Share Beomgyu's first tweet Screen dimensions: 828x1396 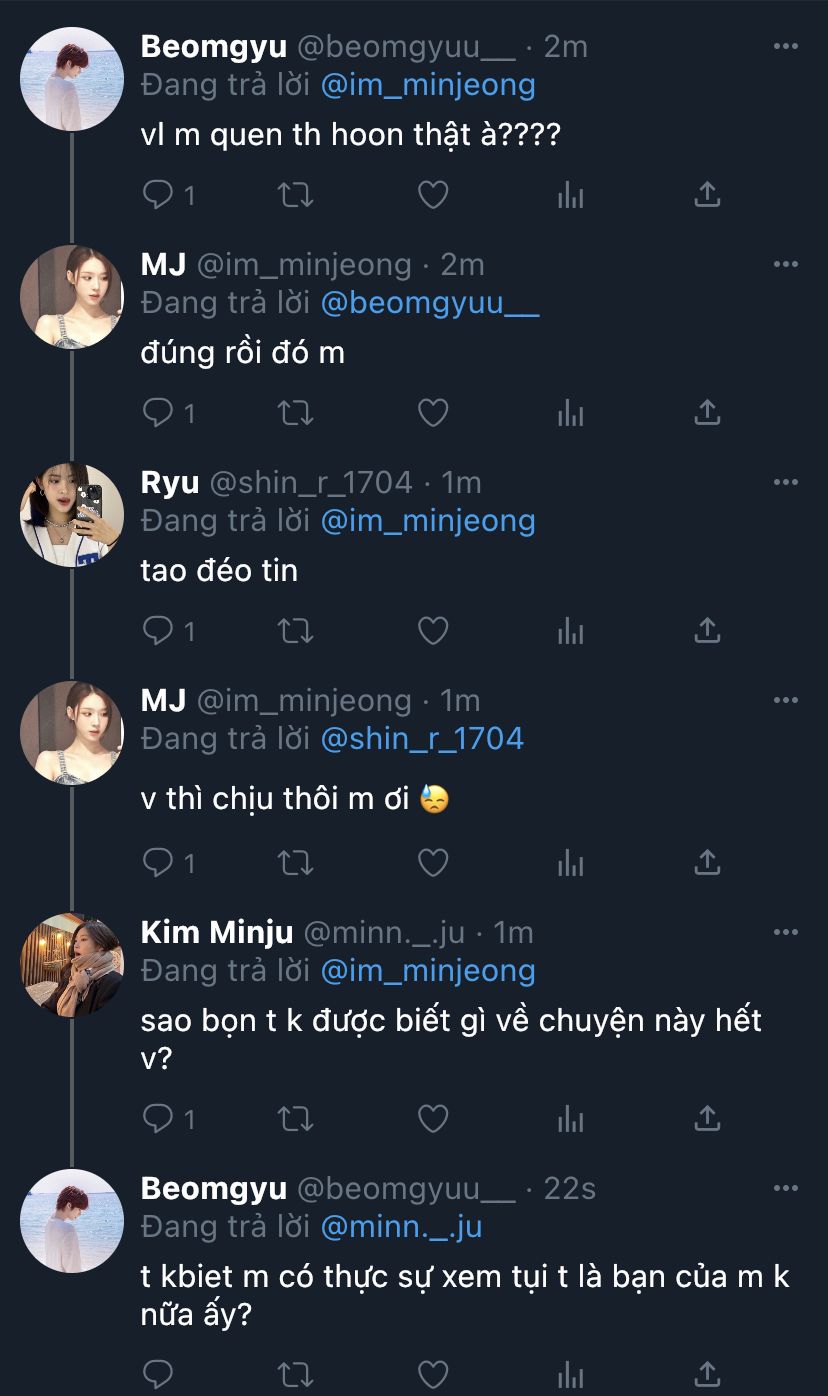[707, 194]
